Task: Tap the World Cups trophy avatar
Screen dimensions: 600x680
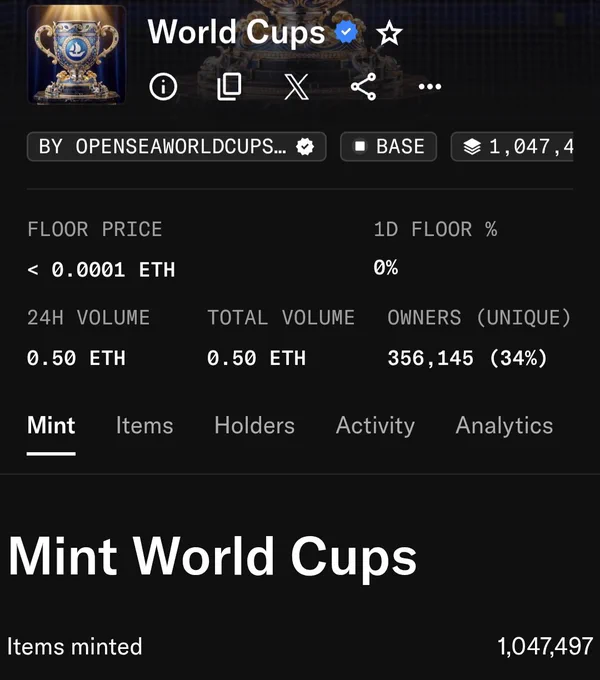Action: click(x=77, y=55)
